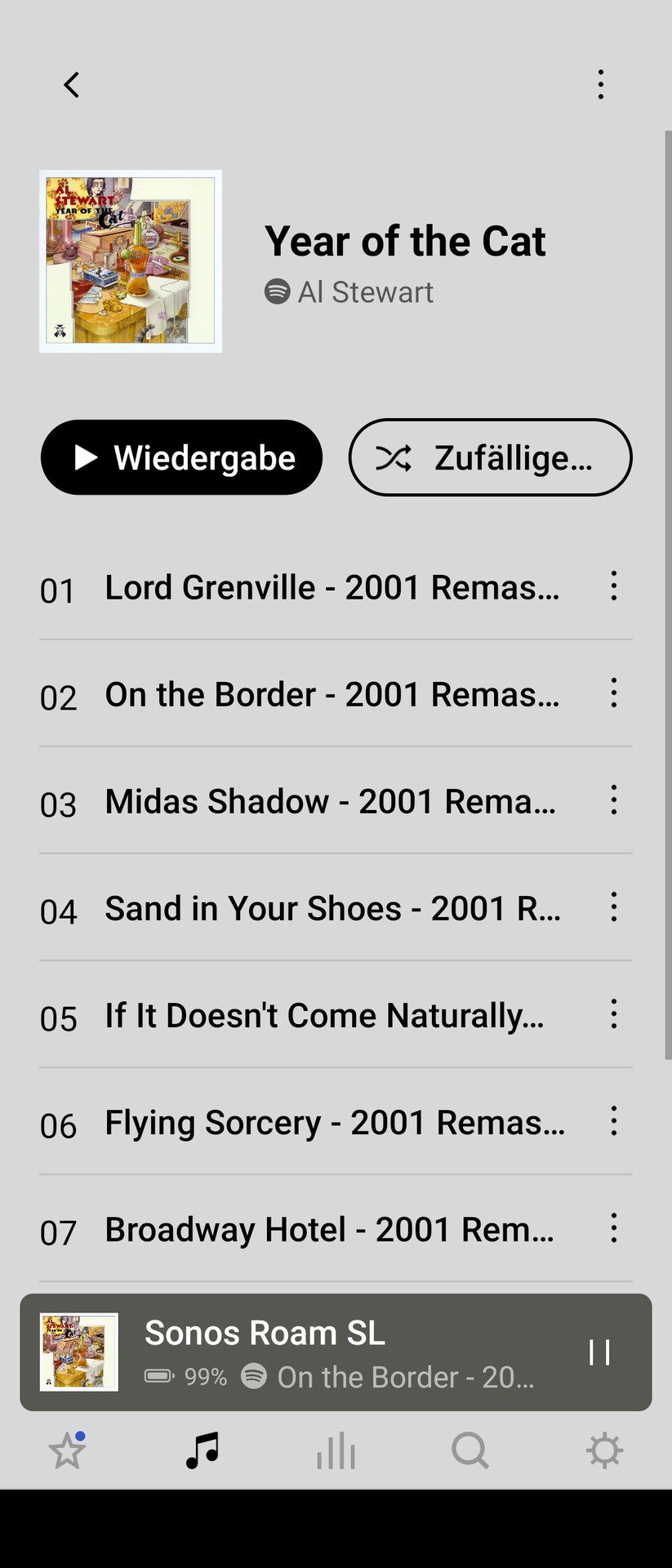Tap the Year of the Cat album artwork
Image resolution: width=672 pixels, height=1568 pixels.
click(x=131, y=261)
